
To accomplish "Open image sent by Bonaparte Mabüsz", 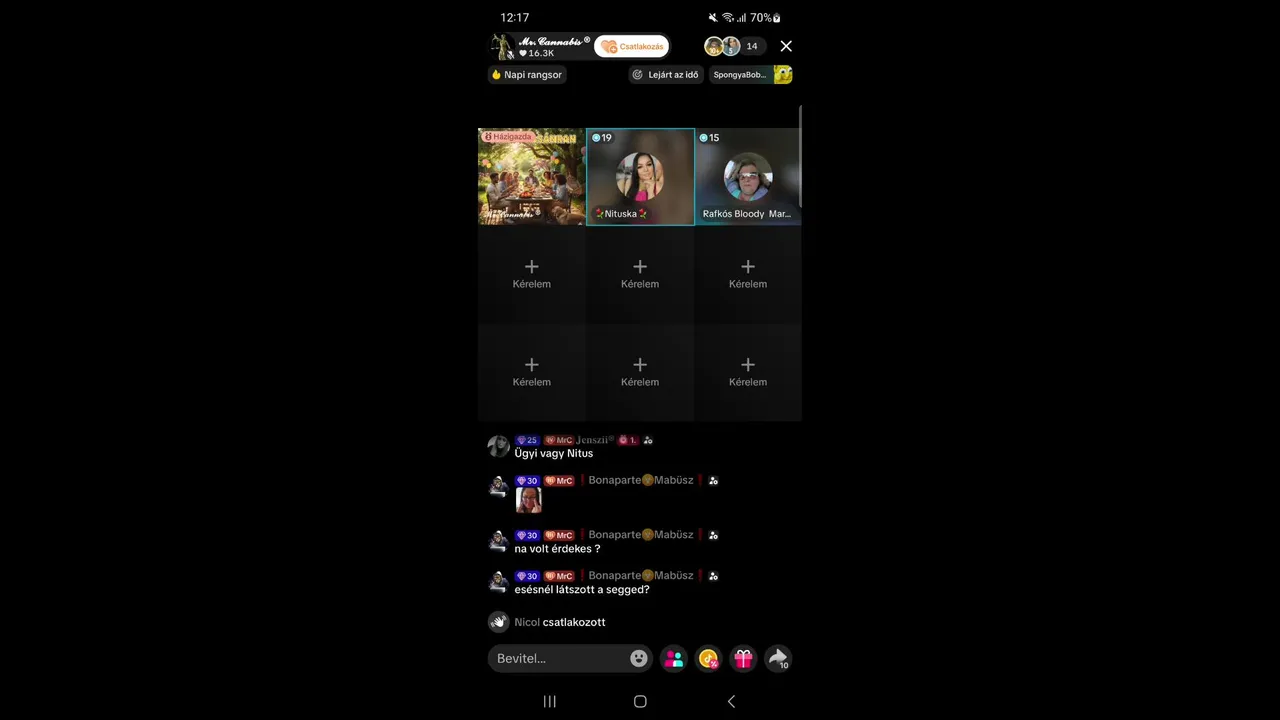I will [x=528, y=500].
